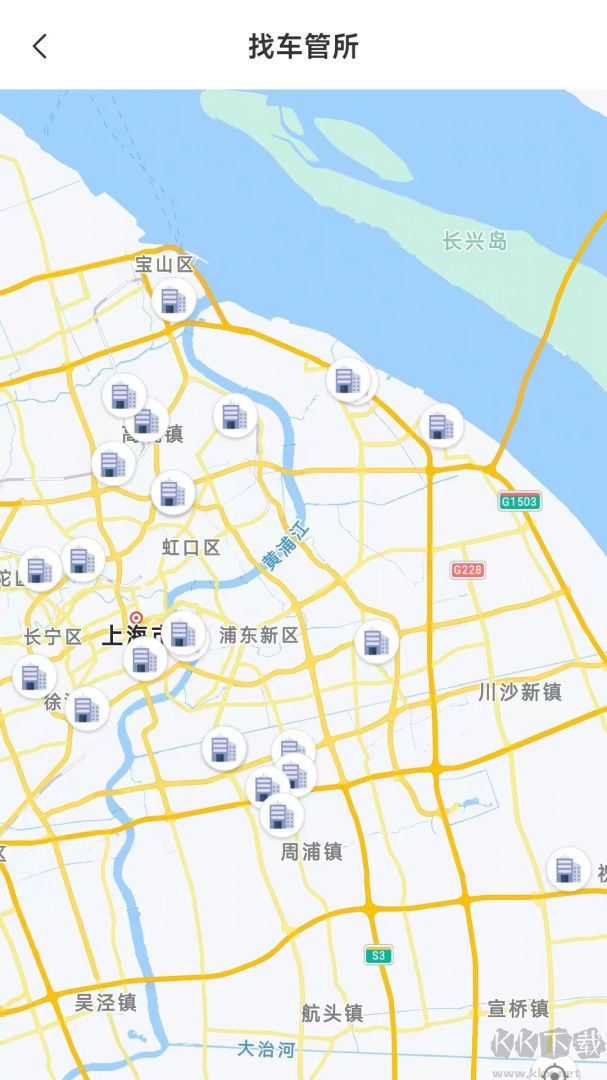The width and height of the screenshot is (607, 1080).
Task: Select the office marker closest to G1503 sign
Action: [441, 426]
